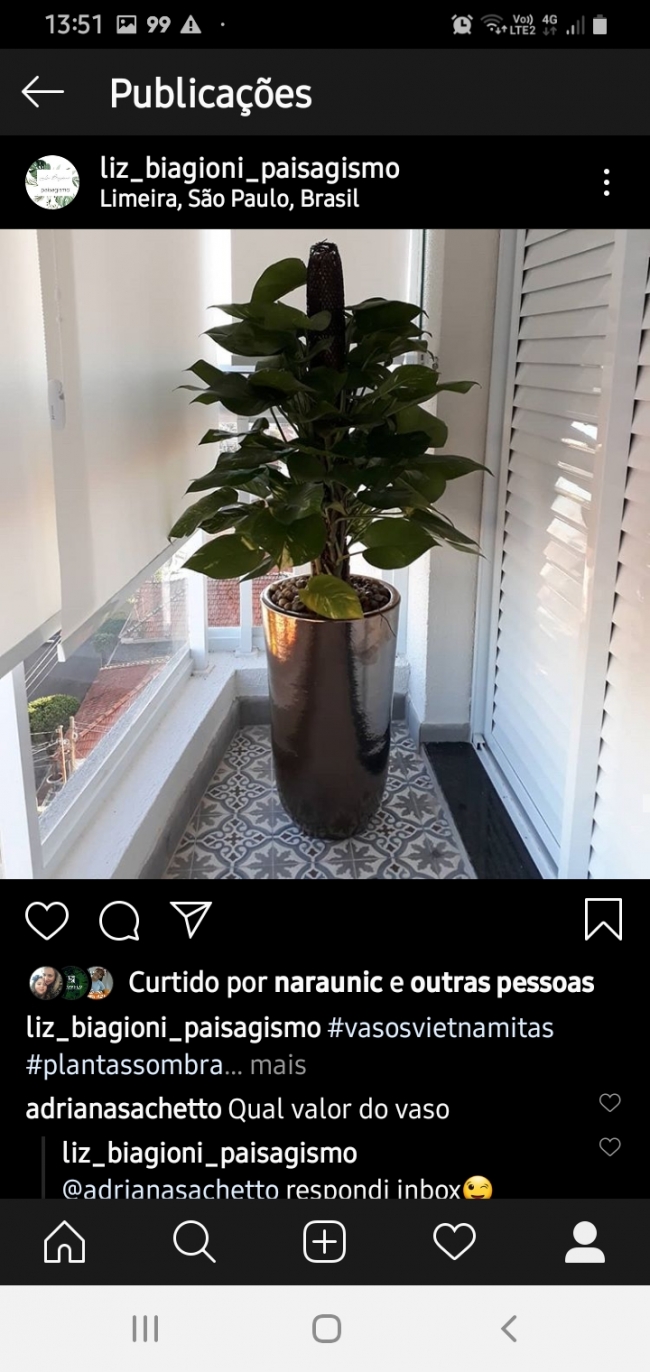Expand the caption with "mais"
Viewport: 650px width, 1372px height.
278,1065
